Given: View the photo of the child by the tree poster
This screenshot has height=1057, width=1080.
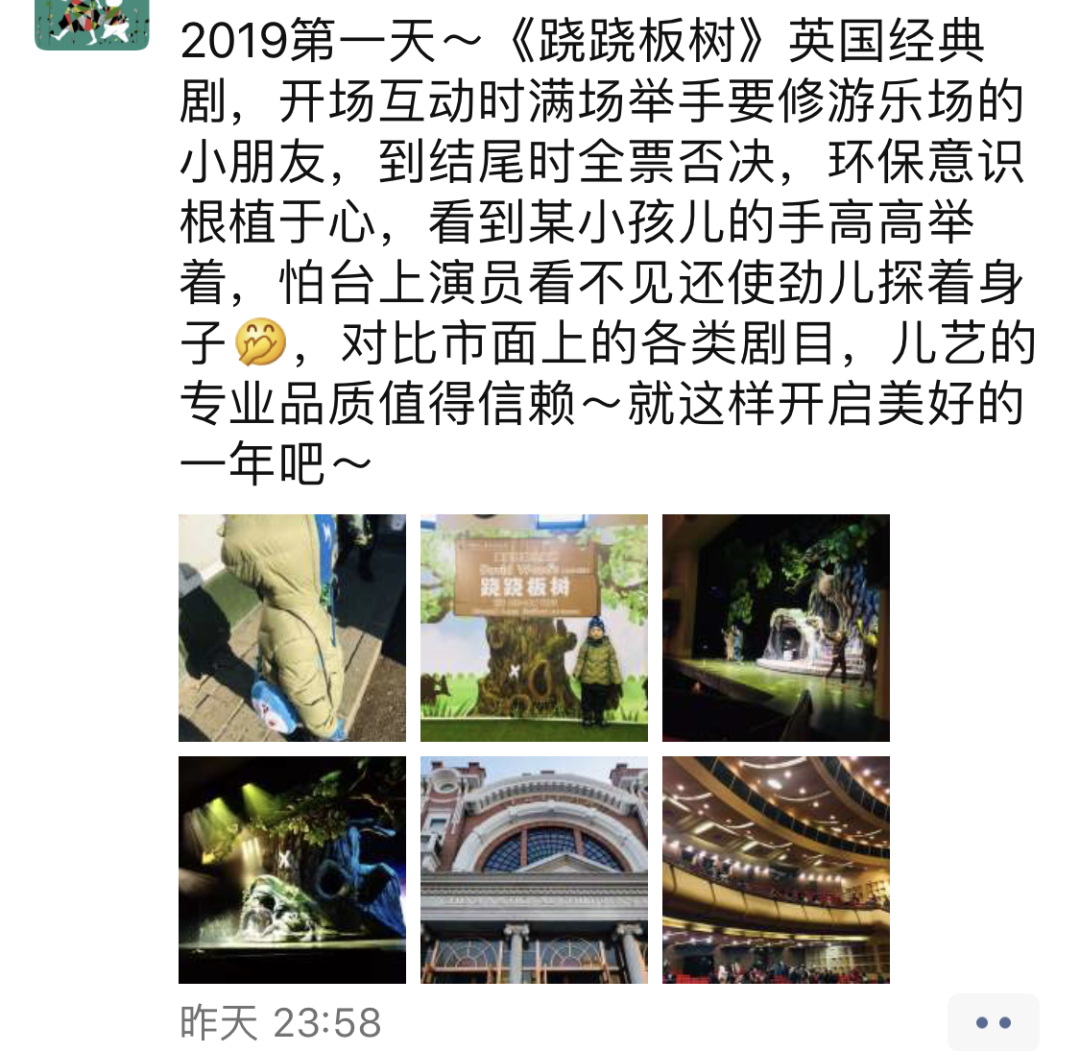Looking at the screenshot, I should click(x=533, y=628).
